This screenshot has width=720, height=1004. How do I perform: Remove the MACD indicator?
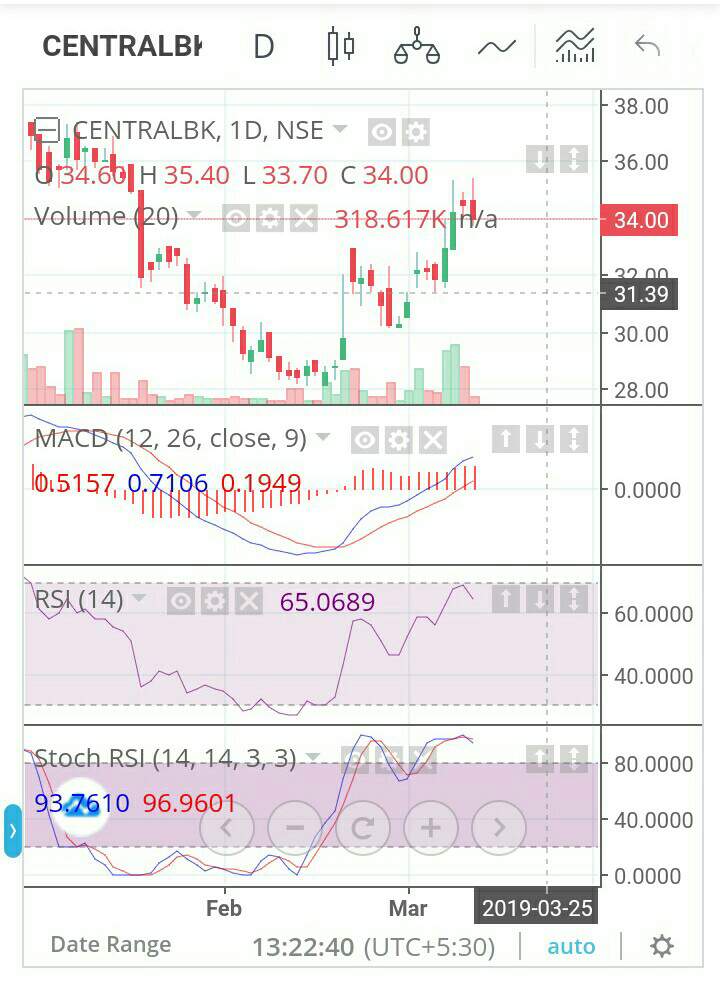tap(432, 439)
